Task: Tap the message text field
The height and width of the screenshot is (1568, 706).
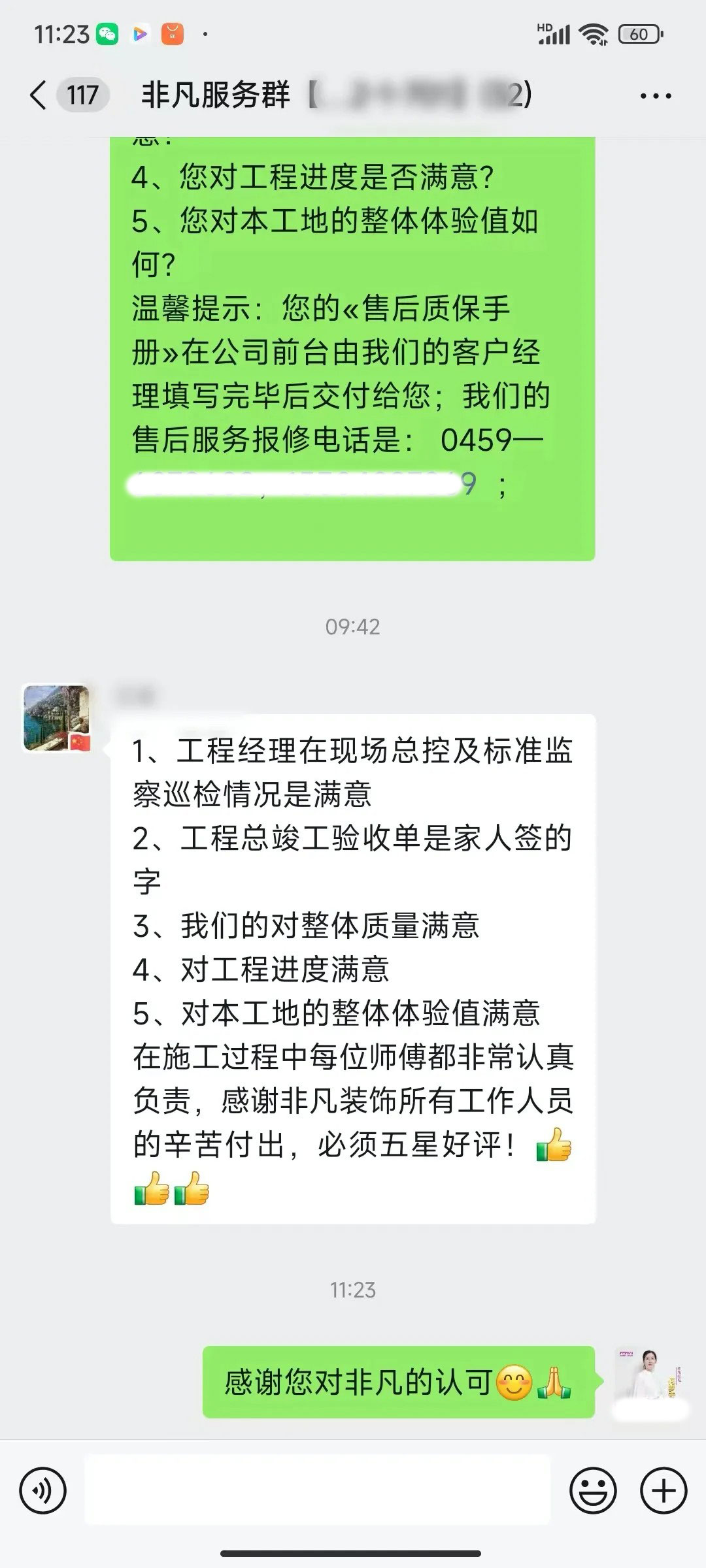Action: tap(318, 1491)
